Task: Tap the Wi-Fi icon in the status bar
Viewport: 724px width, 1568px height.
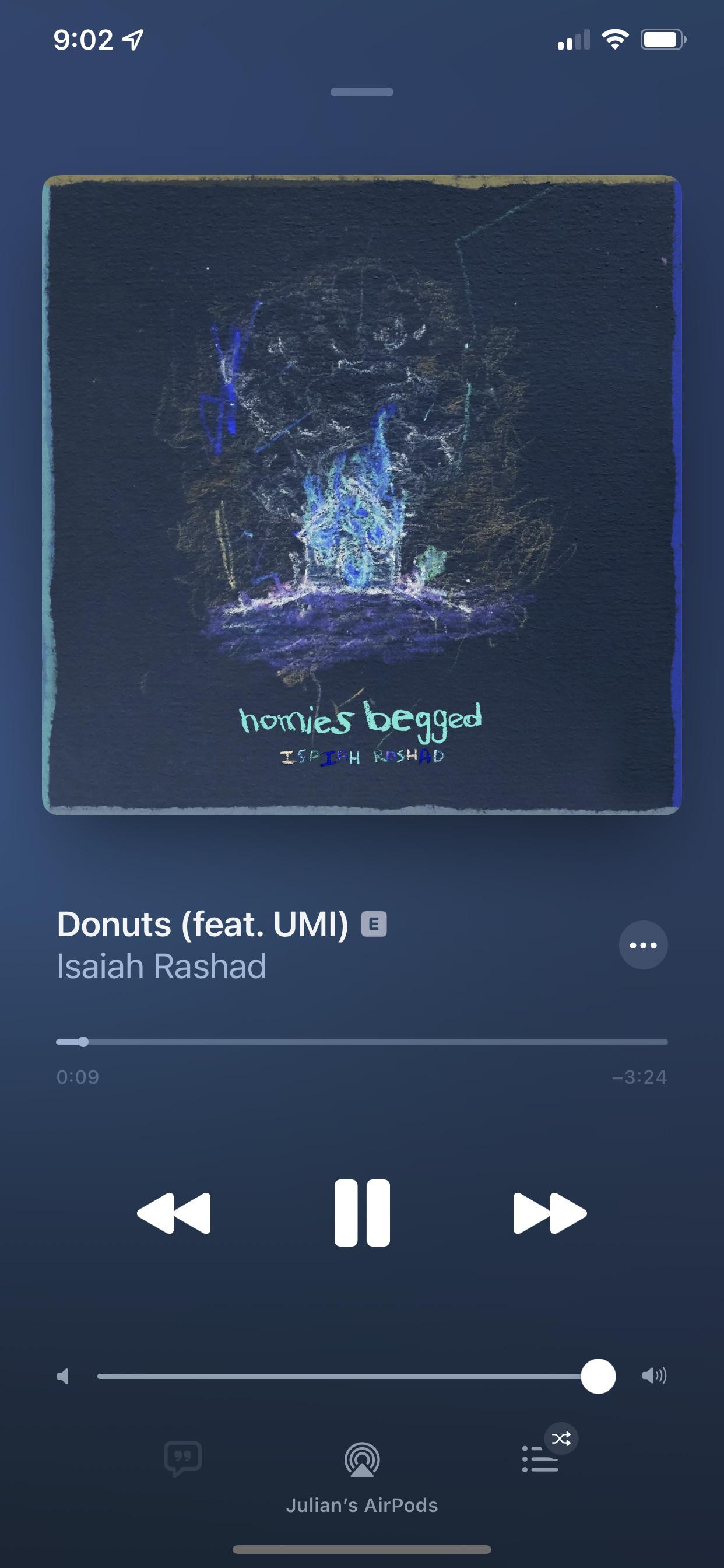Action: click(614, 39)
